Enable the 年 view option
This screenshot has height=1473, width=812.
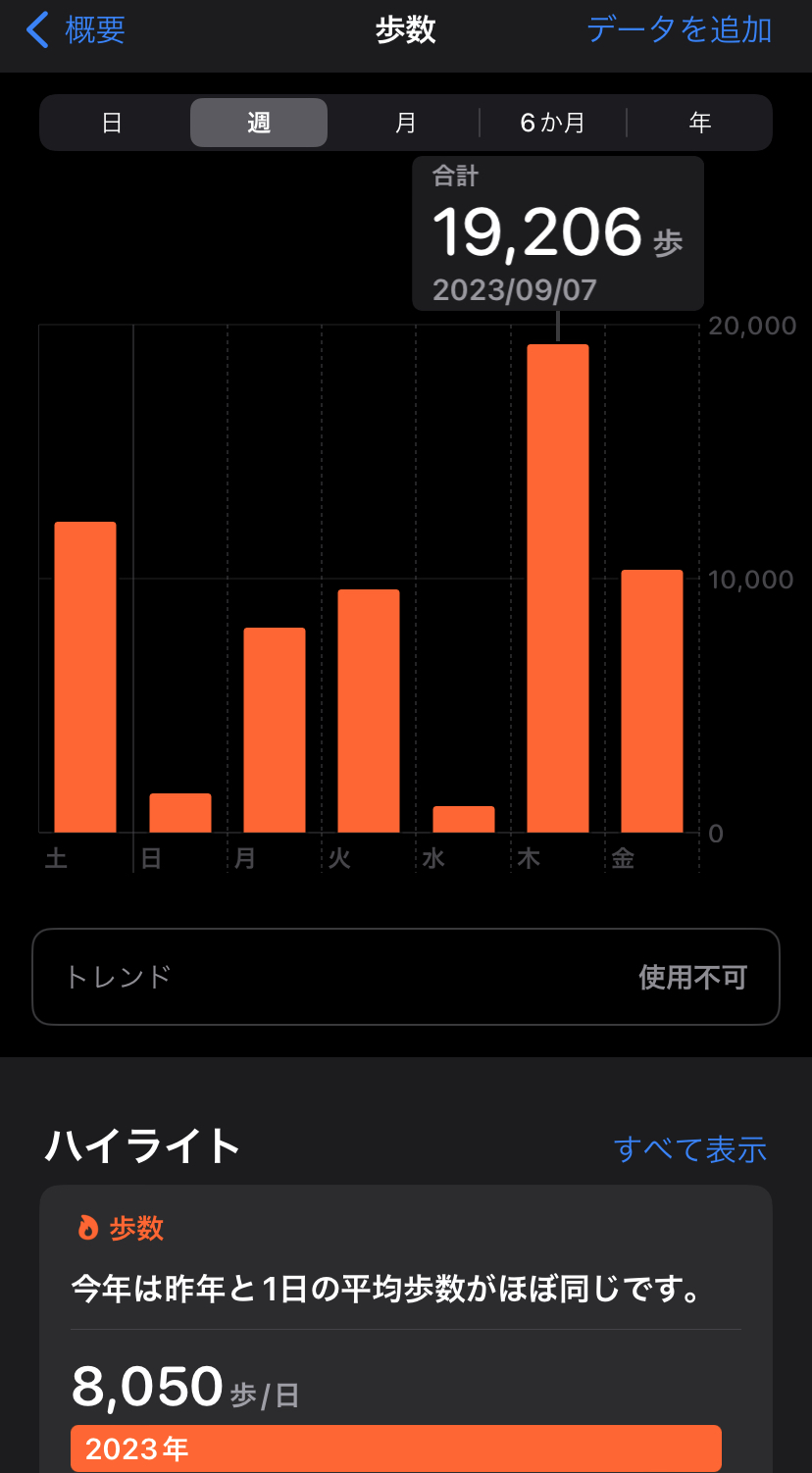tap(699, 123)
